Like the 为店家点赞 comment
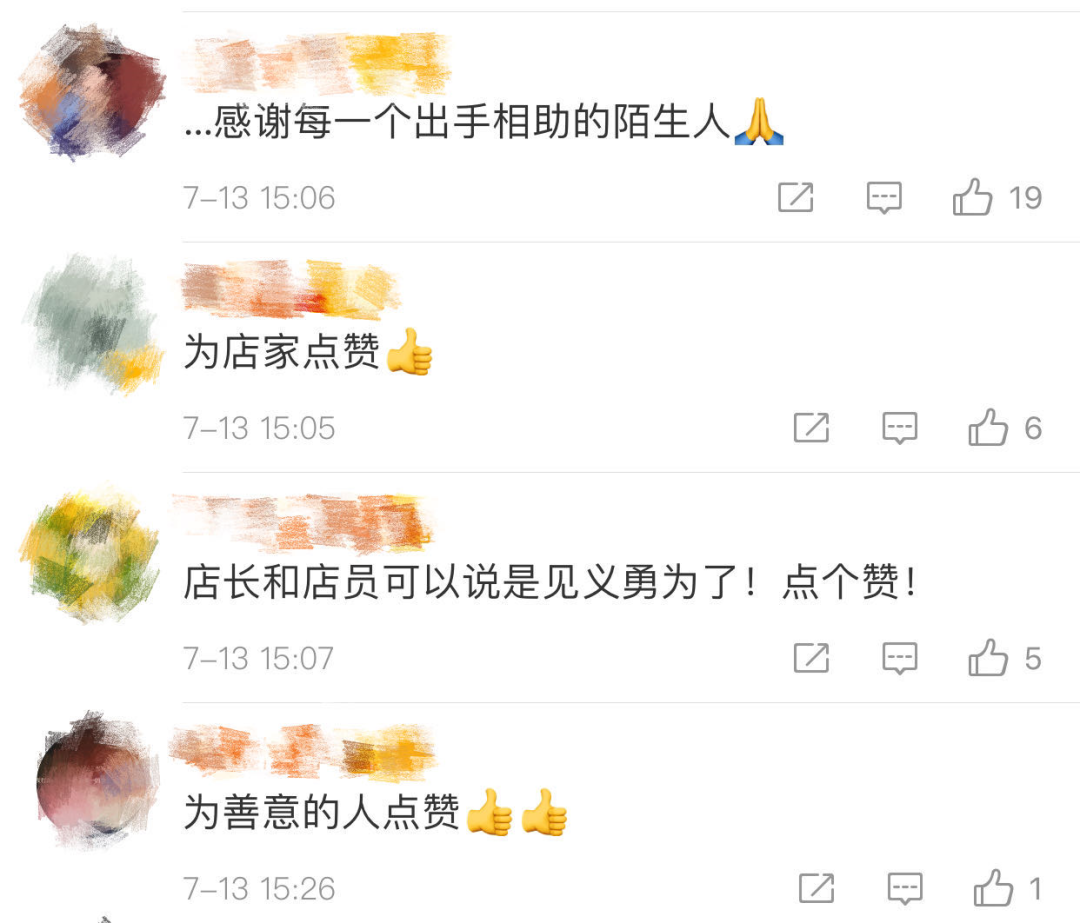Viewport: 1080px width, 923px height. (x=988, y=428)
